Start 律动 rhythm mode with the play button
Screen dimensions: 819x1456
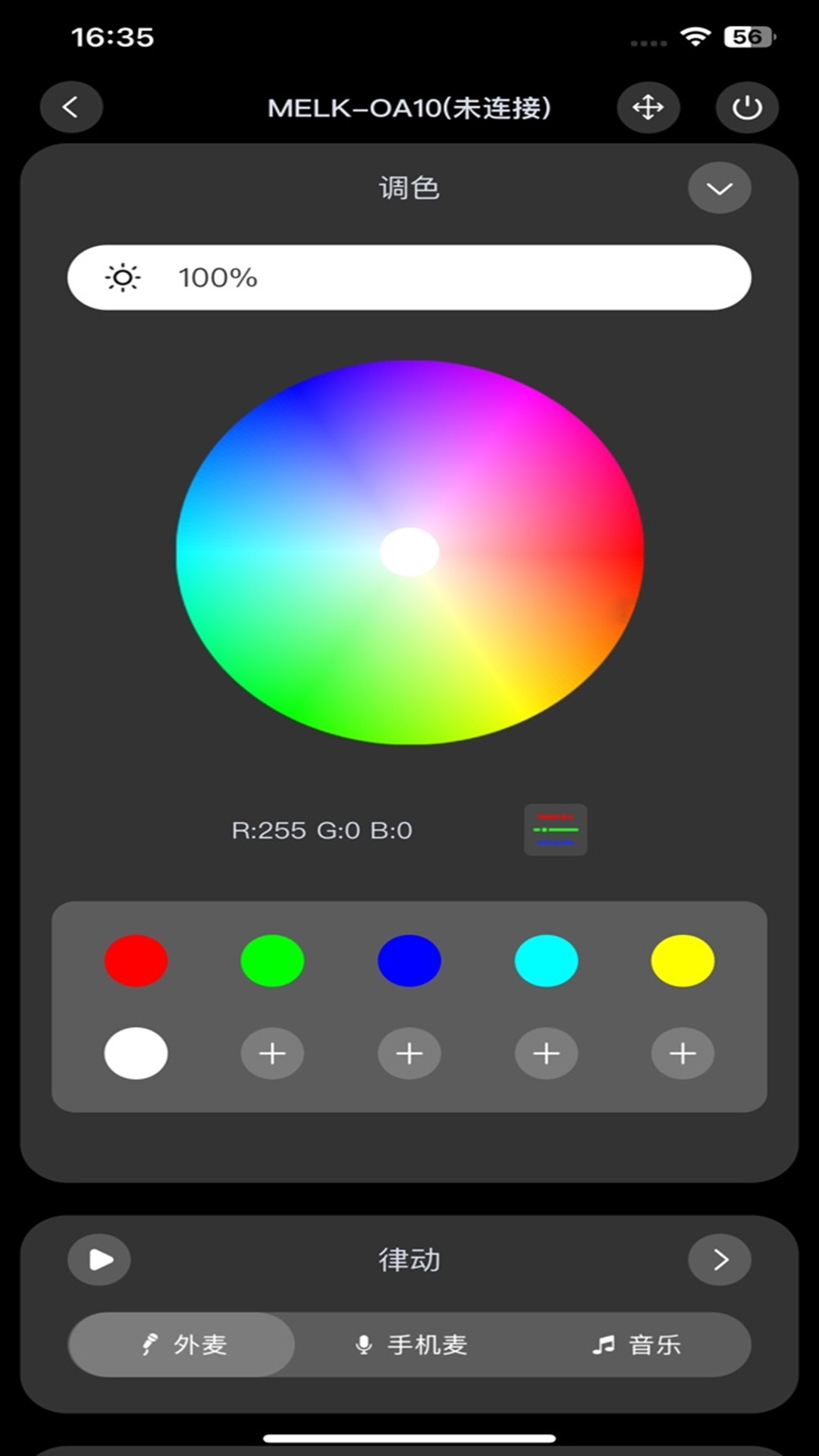(x=99, y=1260)
